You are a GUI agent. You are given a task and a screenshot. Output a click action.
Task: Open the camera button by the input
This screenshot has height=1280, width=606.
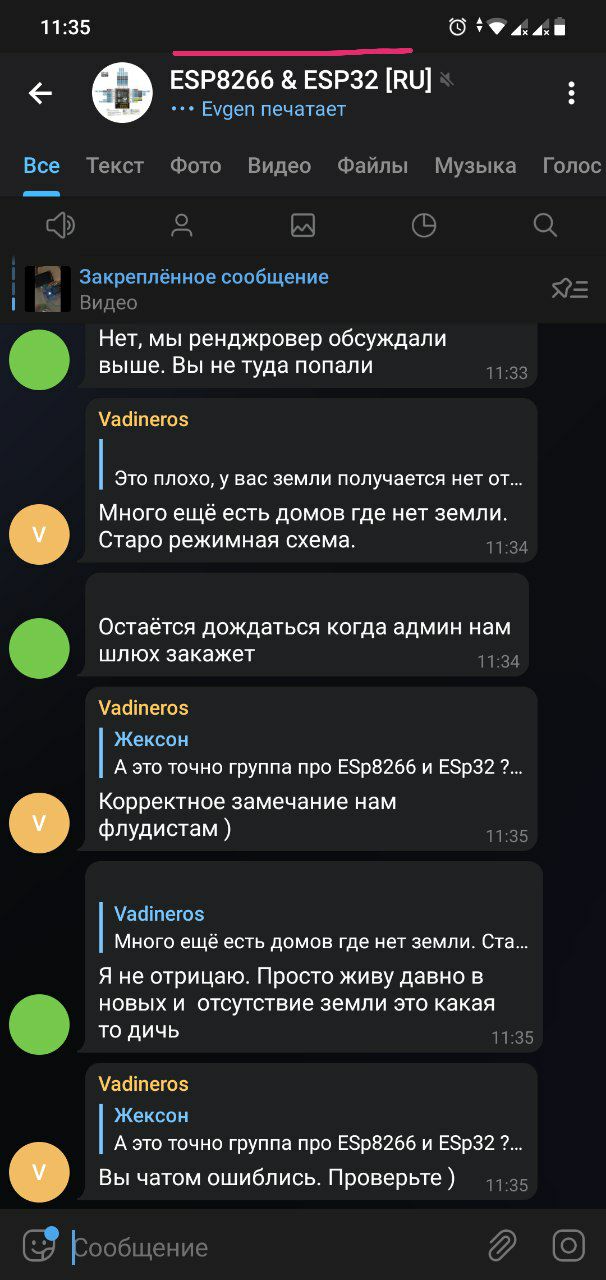pyautogui.click(x=569, y=1246)
